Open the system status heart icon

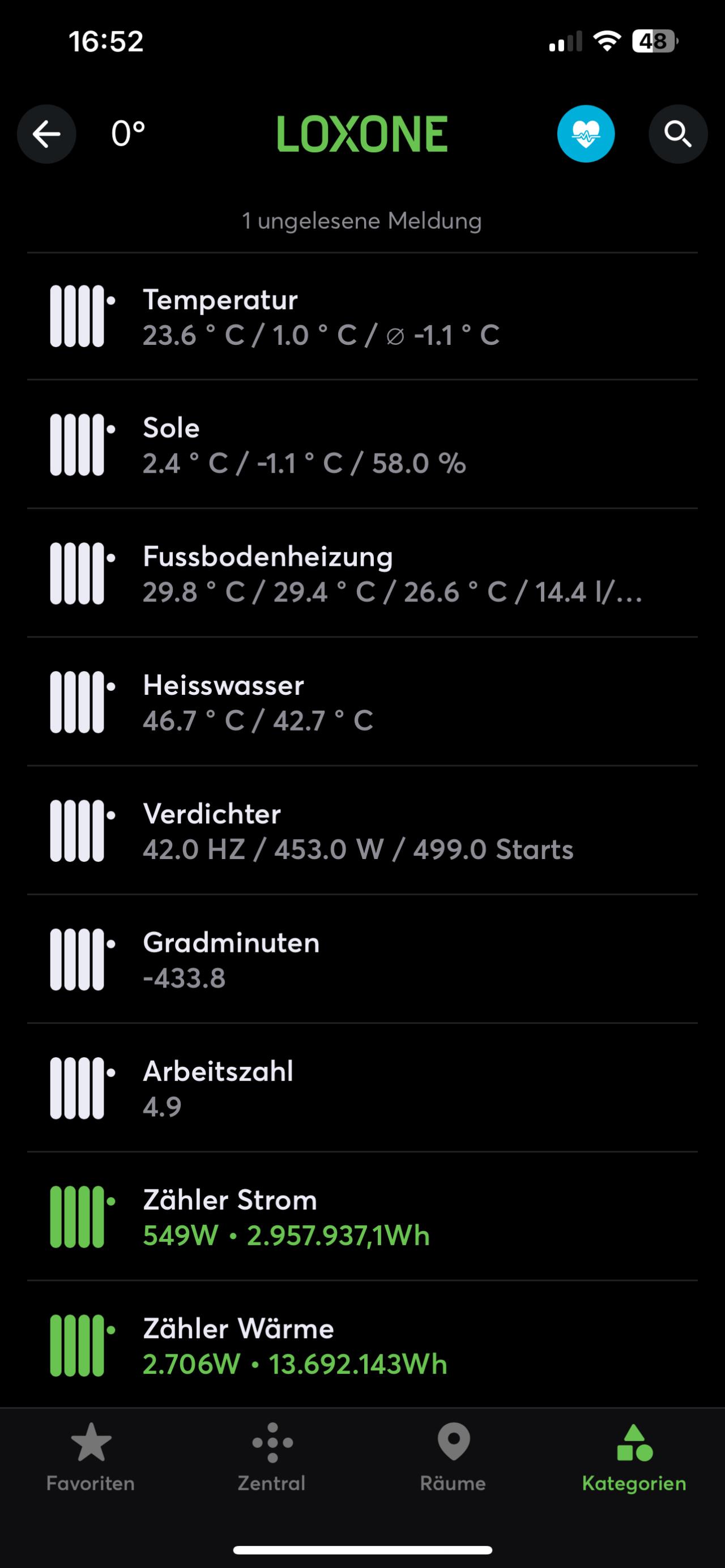[x=586, y=134]
